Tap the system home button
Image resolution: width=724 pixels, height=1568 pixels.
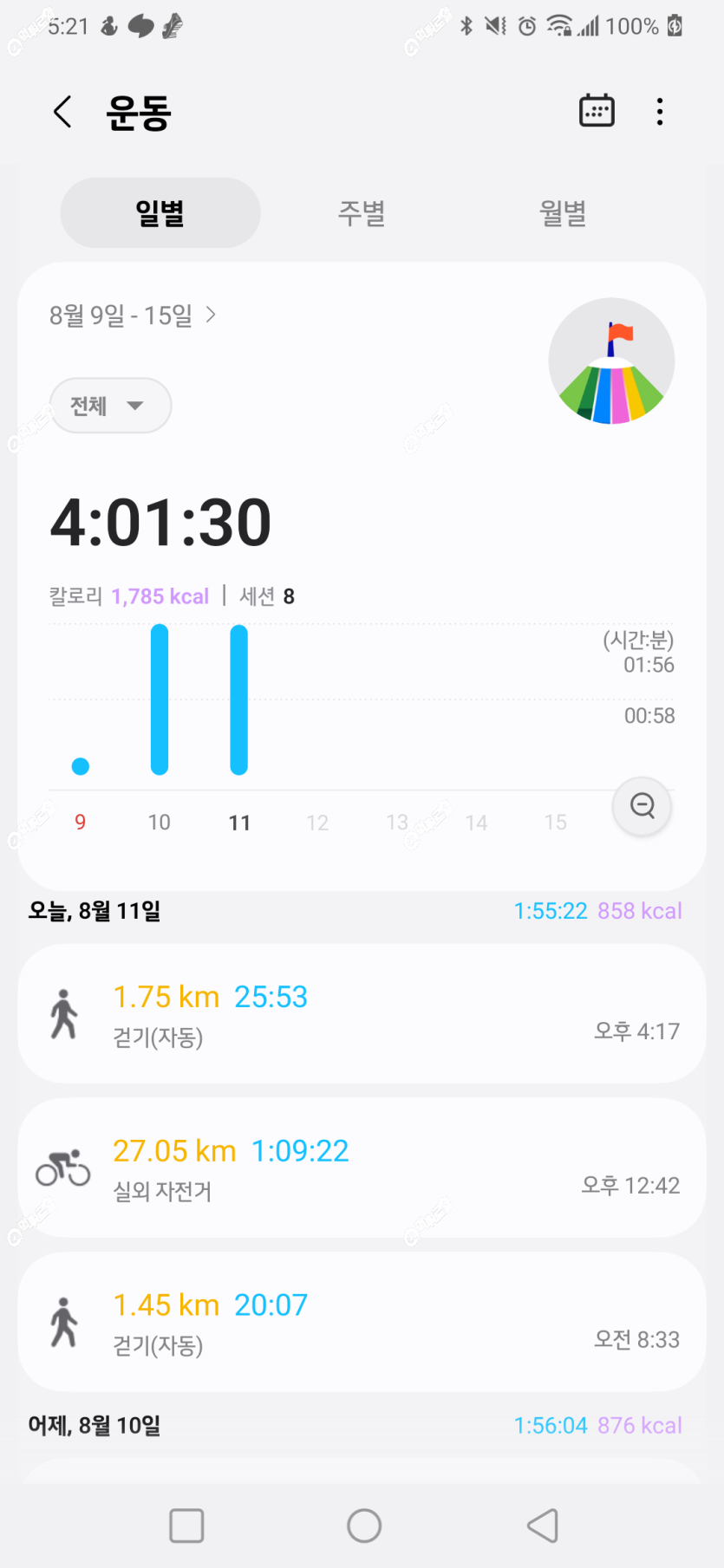tap(364, 1526)
